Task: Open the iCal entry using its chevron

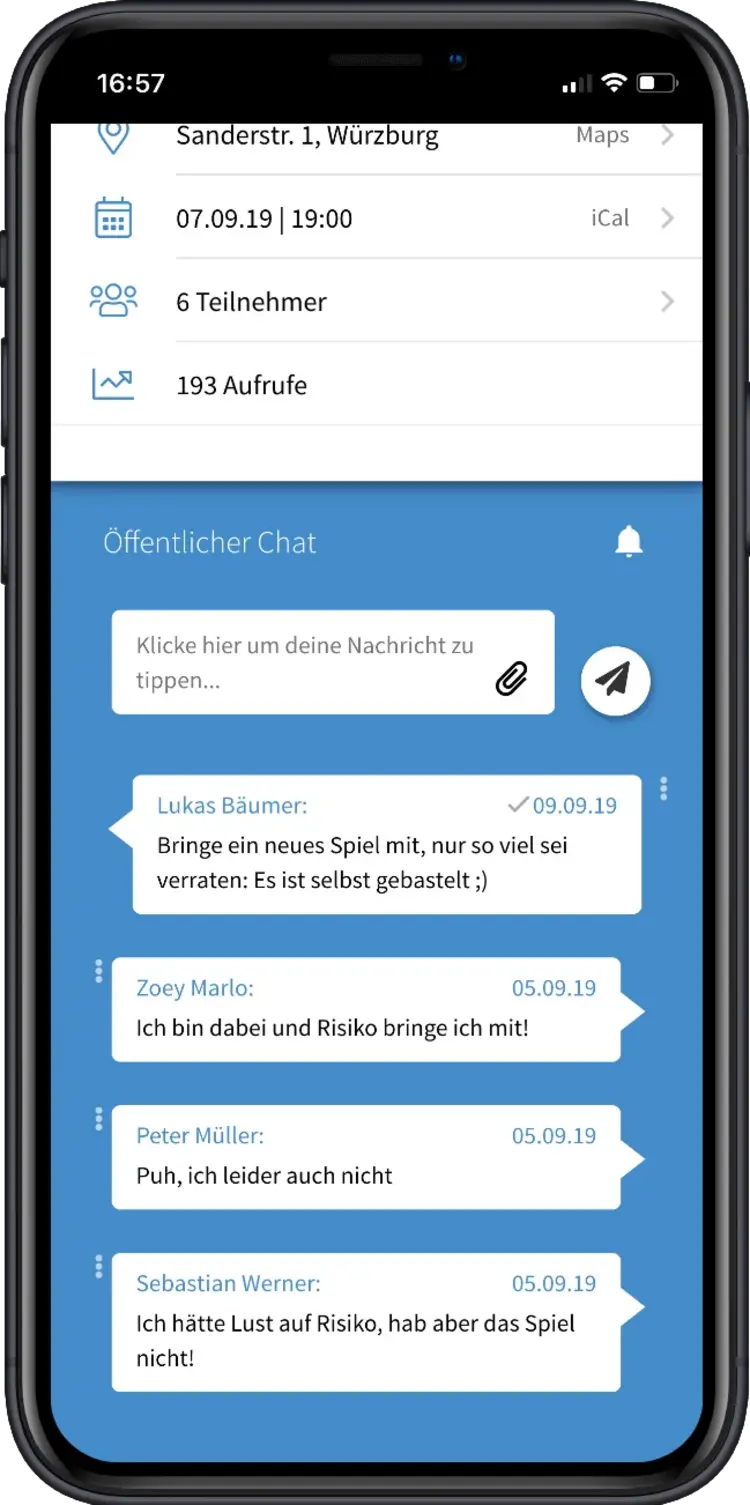Action: (x=667, y=218)
